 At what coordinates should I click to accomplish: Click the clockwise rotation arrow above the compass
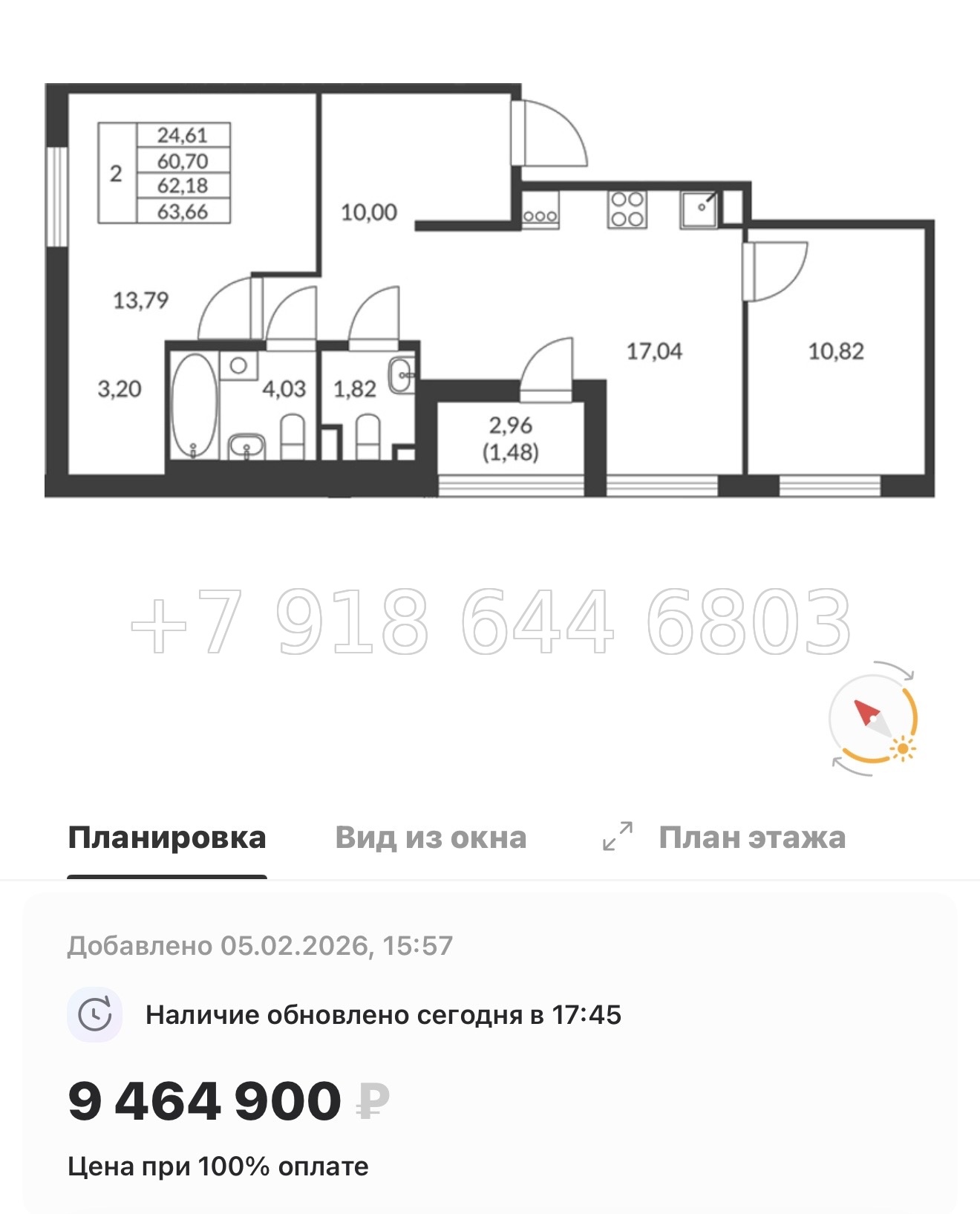(907, 677)
